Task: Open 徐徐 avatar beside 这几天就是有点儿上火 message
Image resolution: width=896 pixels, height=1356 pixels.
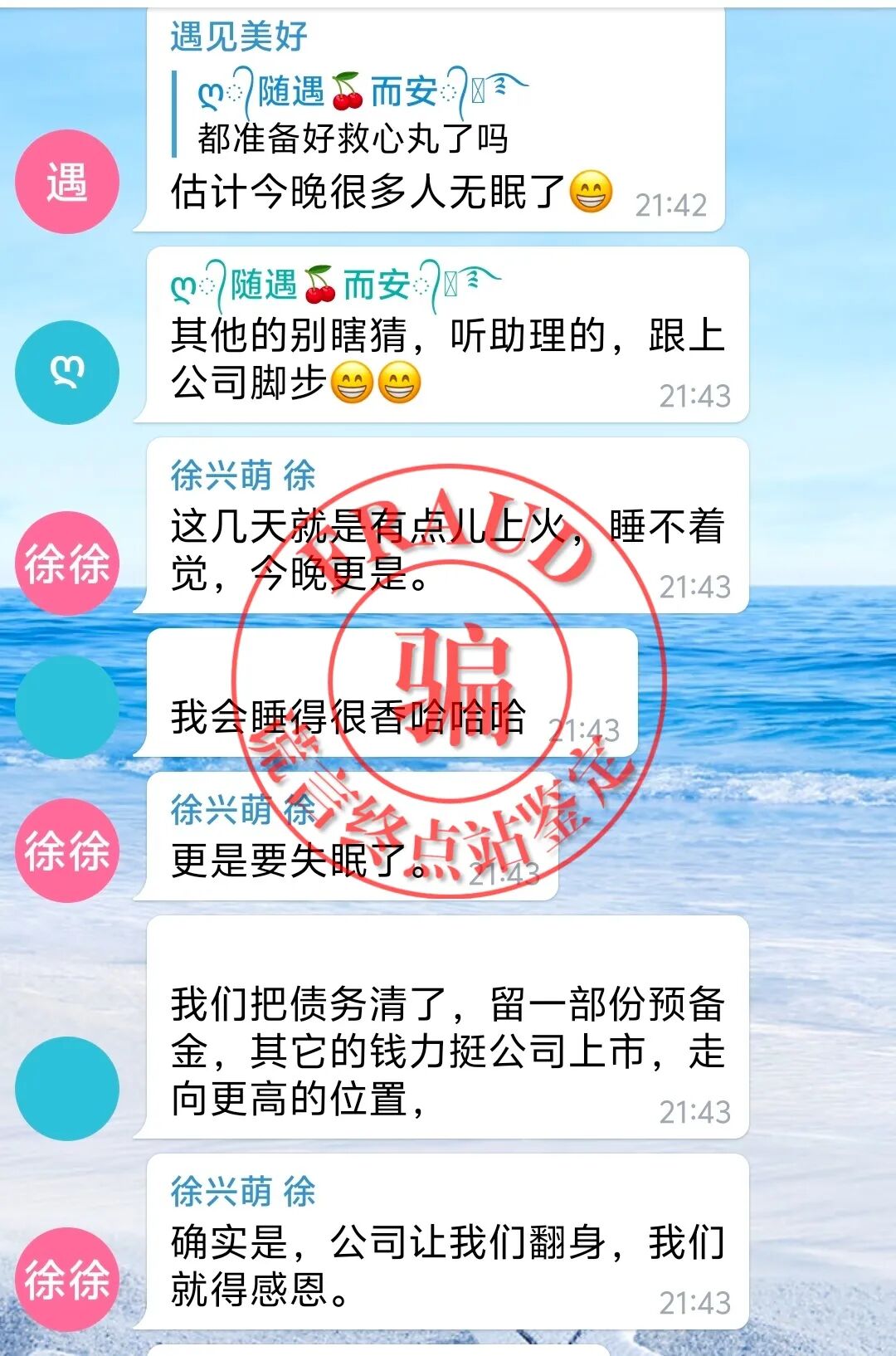Action: [67, 563]
